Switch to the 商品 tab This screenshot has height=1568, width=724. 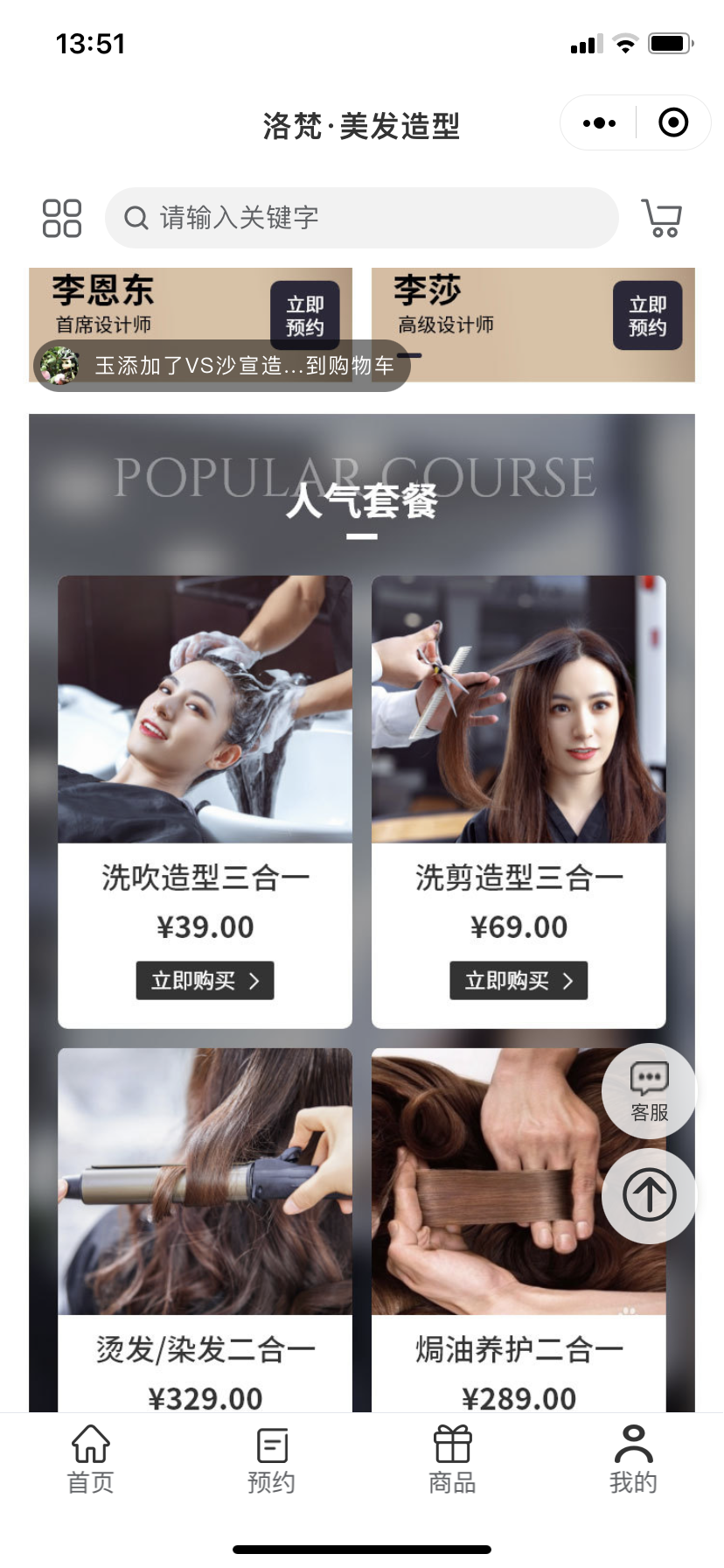[452, 1459]
